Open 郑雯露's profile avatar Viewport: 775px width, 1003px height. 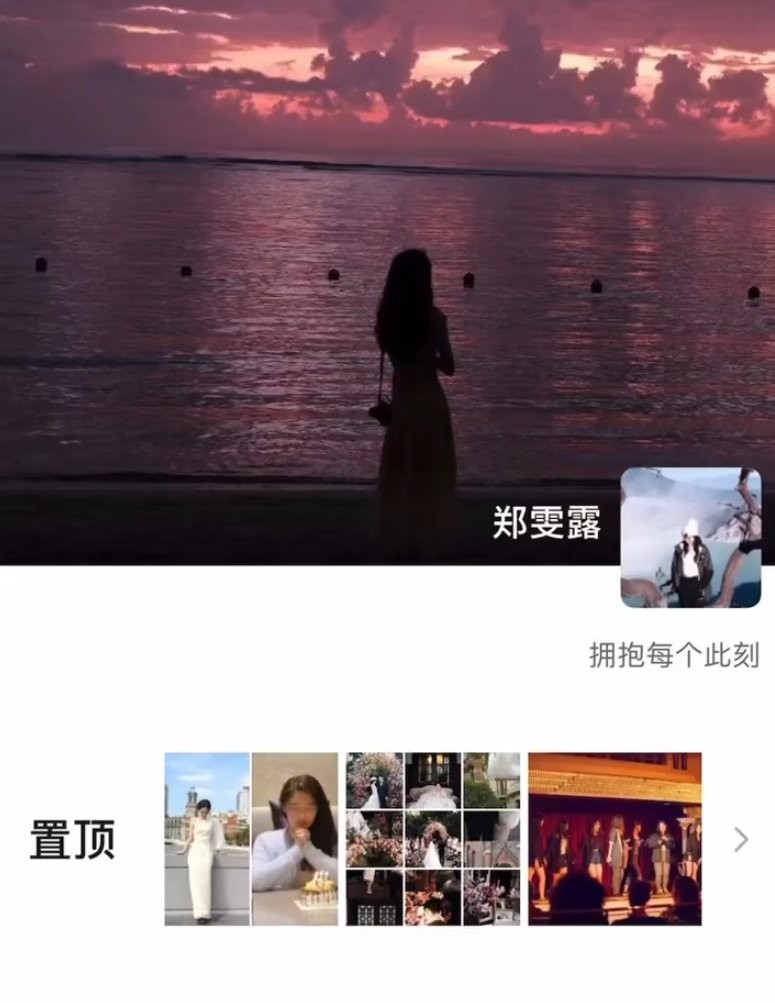click(690, 537)
